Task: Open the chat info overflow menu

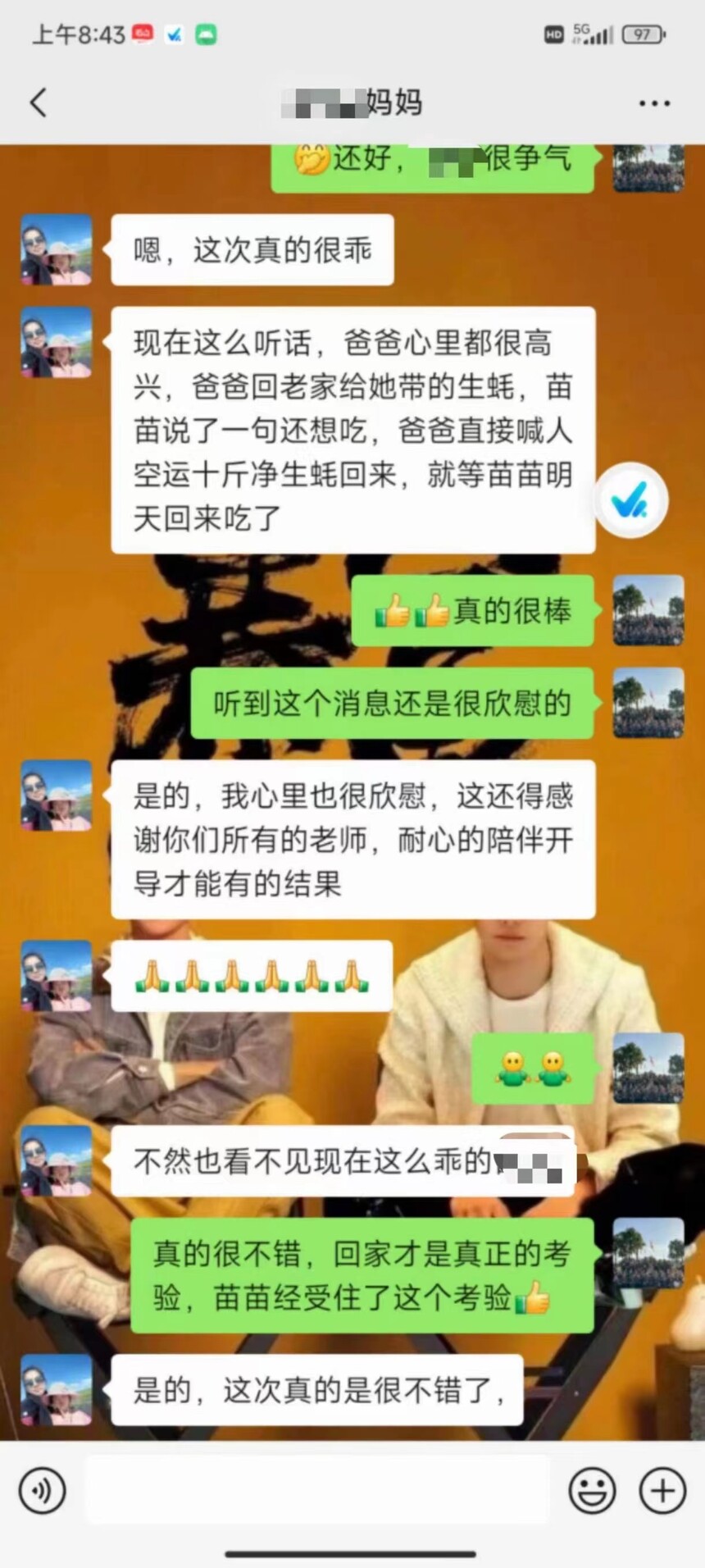Action: pyautogui.click(x=653, y=103)
